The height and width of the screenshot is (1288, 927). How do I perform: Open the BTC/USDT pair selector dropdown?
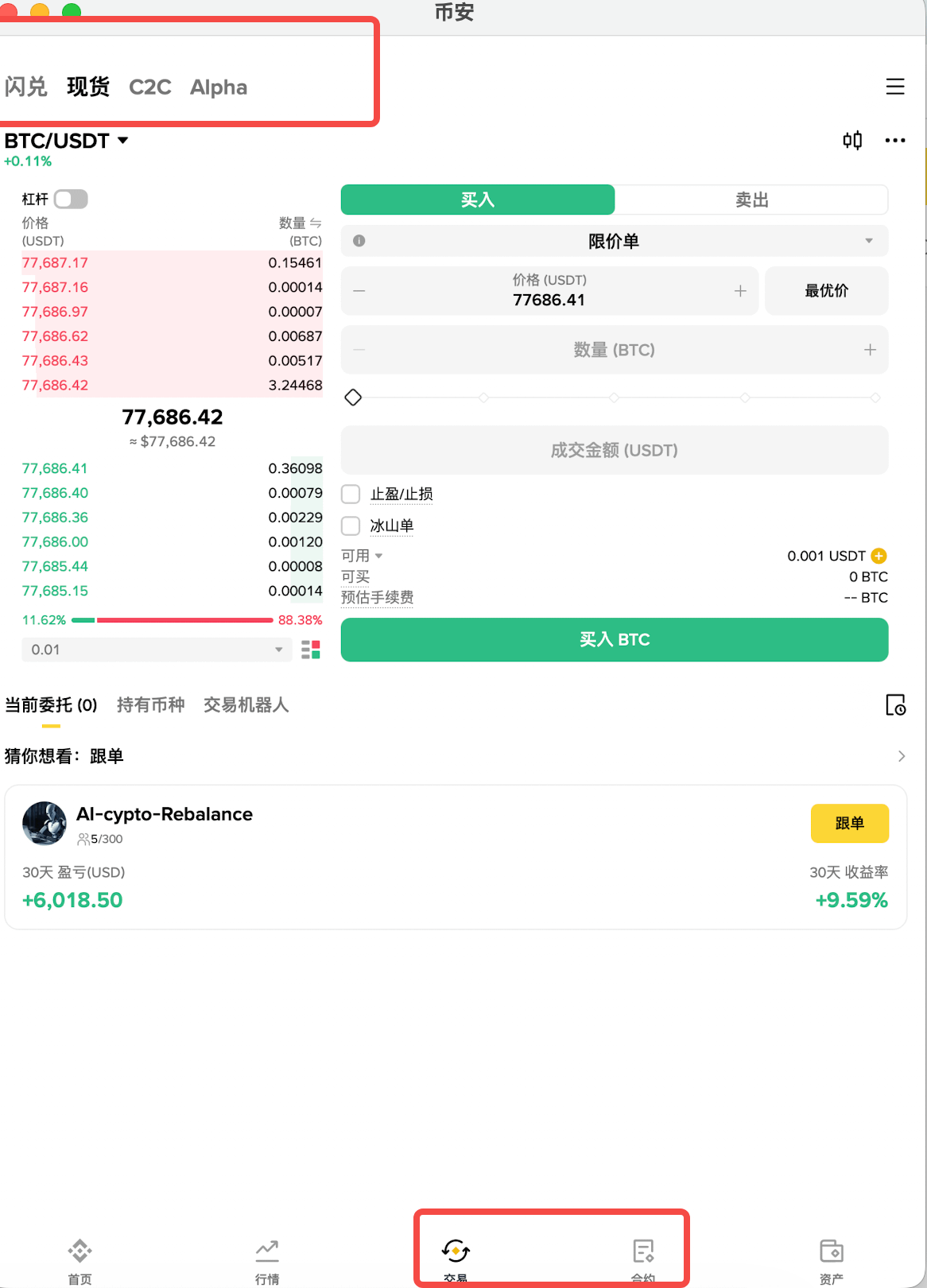click(x=67, y=140)
